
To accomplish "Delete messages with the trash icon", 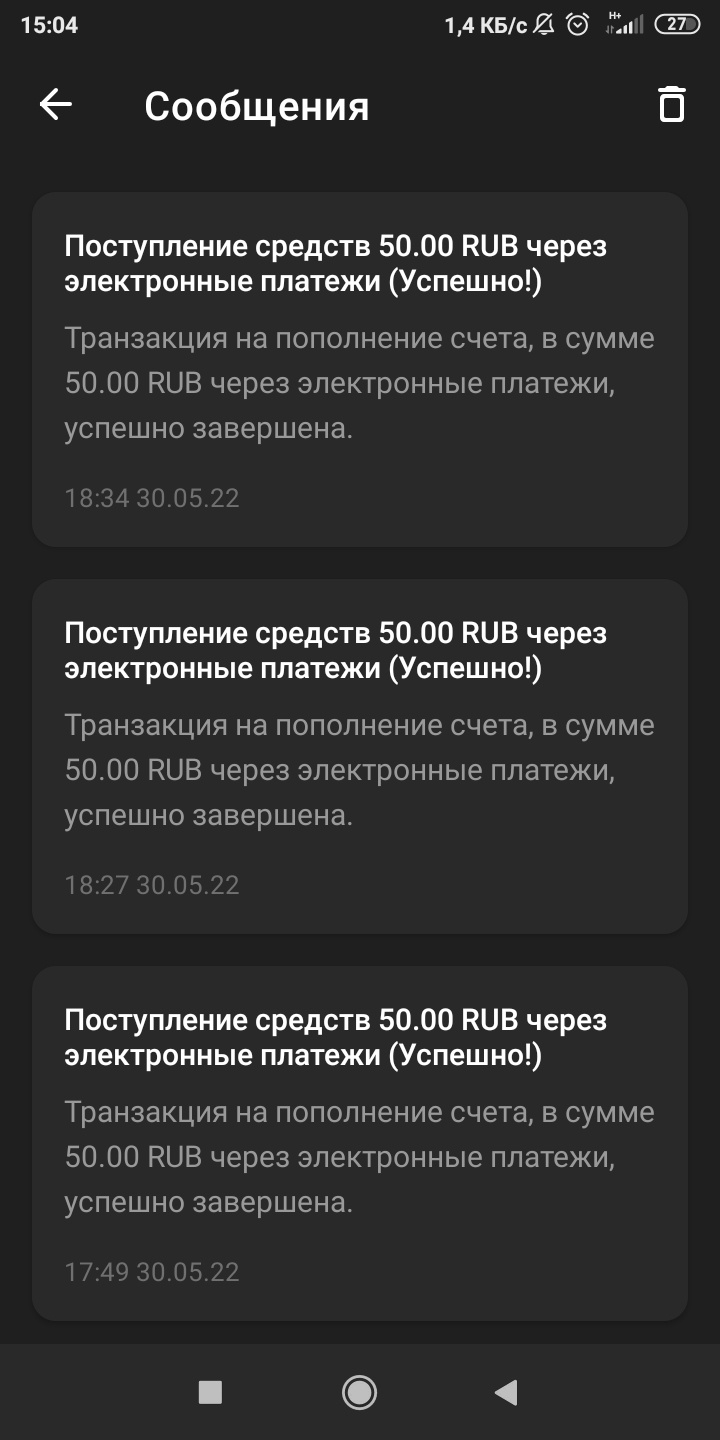I will point(671,105).
